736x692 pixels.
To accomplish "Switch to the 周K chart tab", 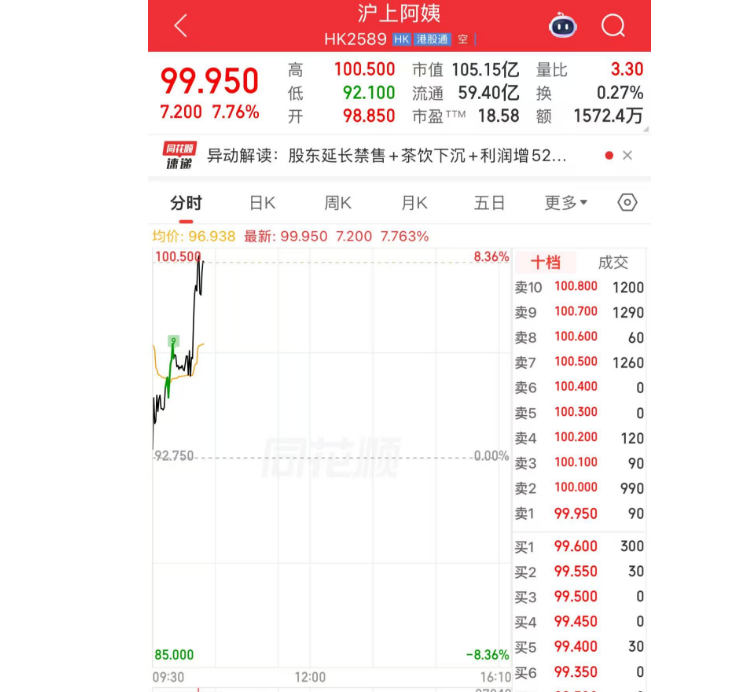I will pyautogui.click(x=338, y=203).
